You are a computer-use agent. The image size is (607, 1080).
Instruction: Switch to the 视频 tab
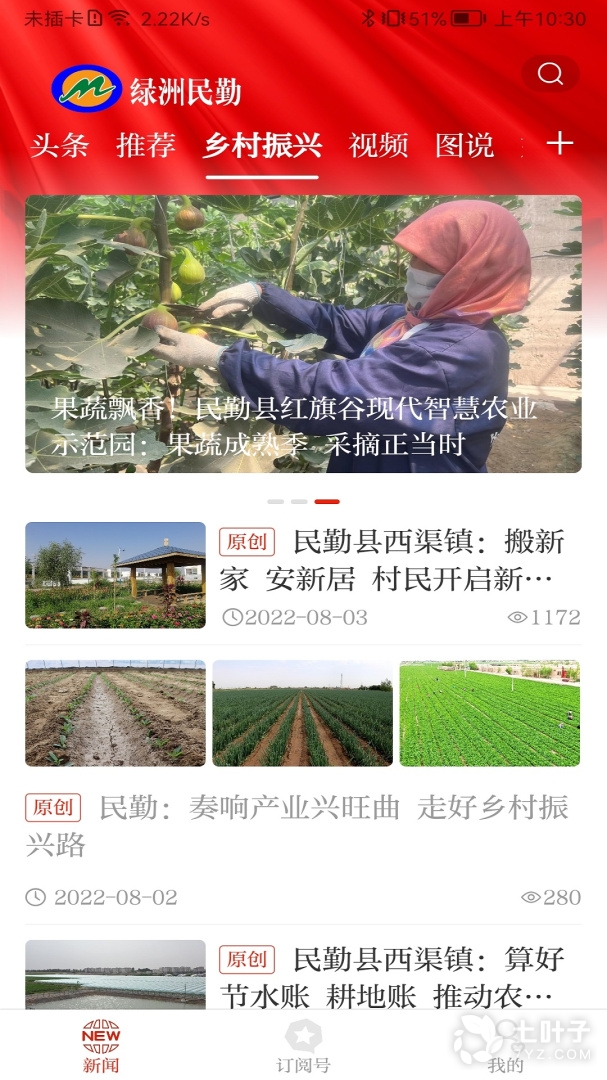[x=379, y=146]
